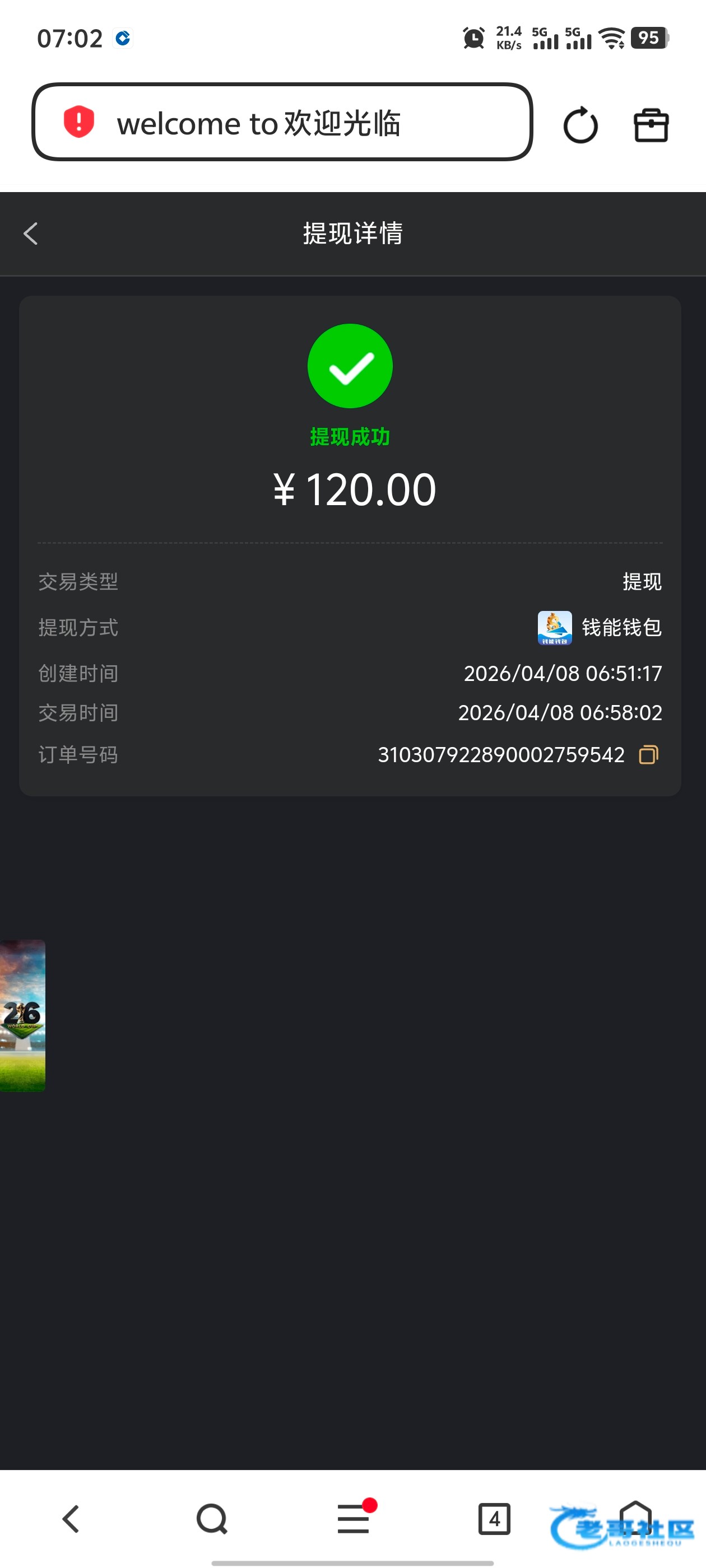
Task: Go back from 提现详情 page
Action: click(x=30, y=234)
